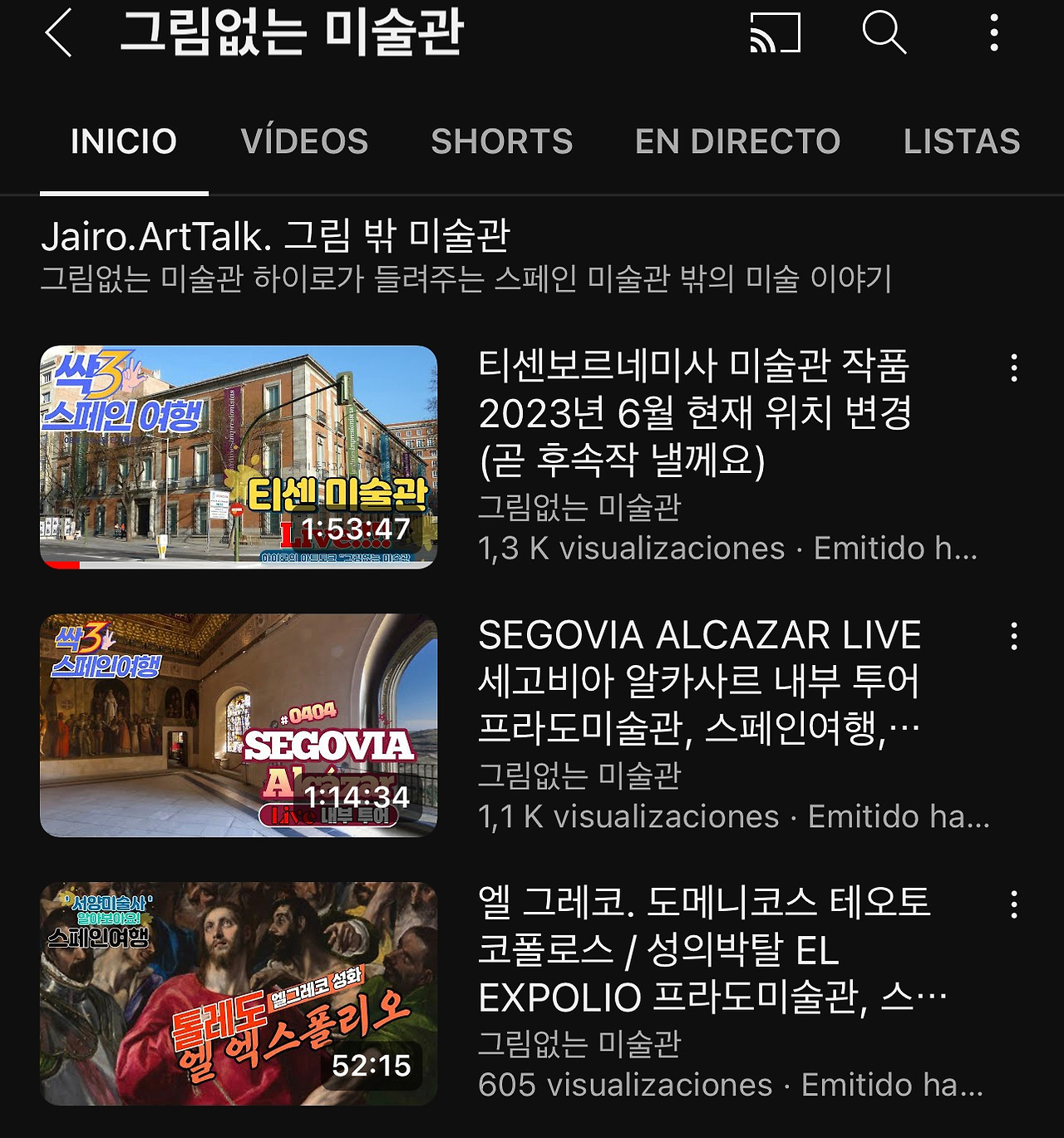The height and width of the screenshot is (1138, 1064).
Task: Switch to the LISTAS tab
Action: [962, 141]
